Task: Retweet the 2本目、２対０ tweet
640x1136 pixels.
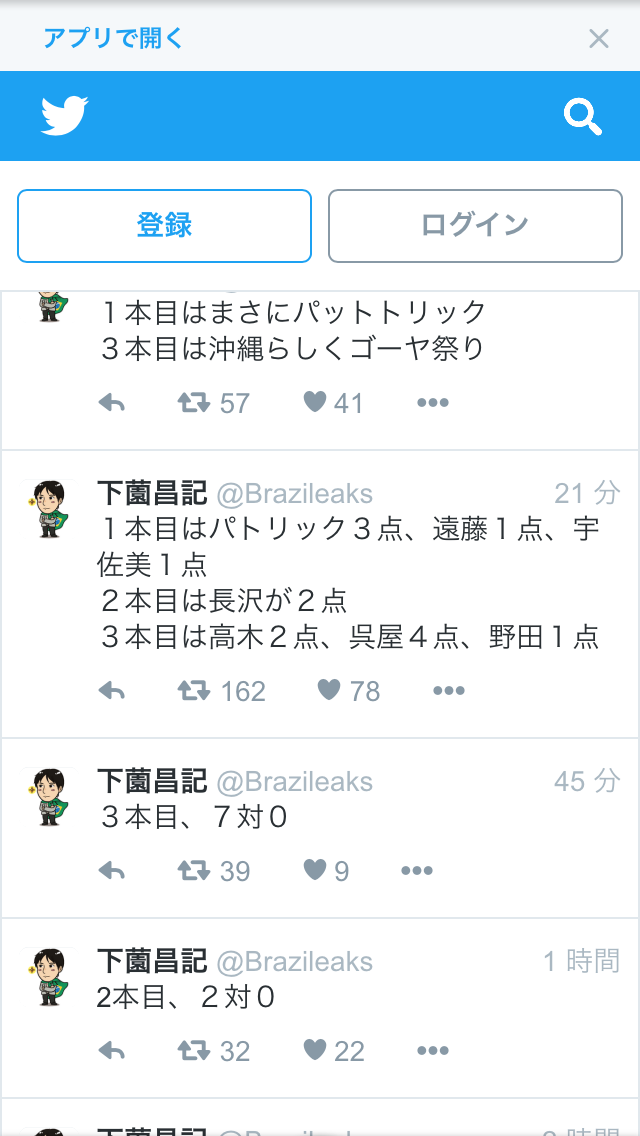Action: (x=193, y=1051)
